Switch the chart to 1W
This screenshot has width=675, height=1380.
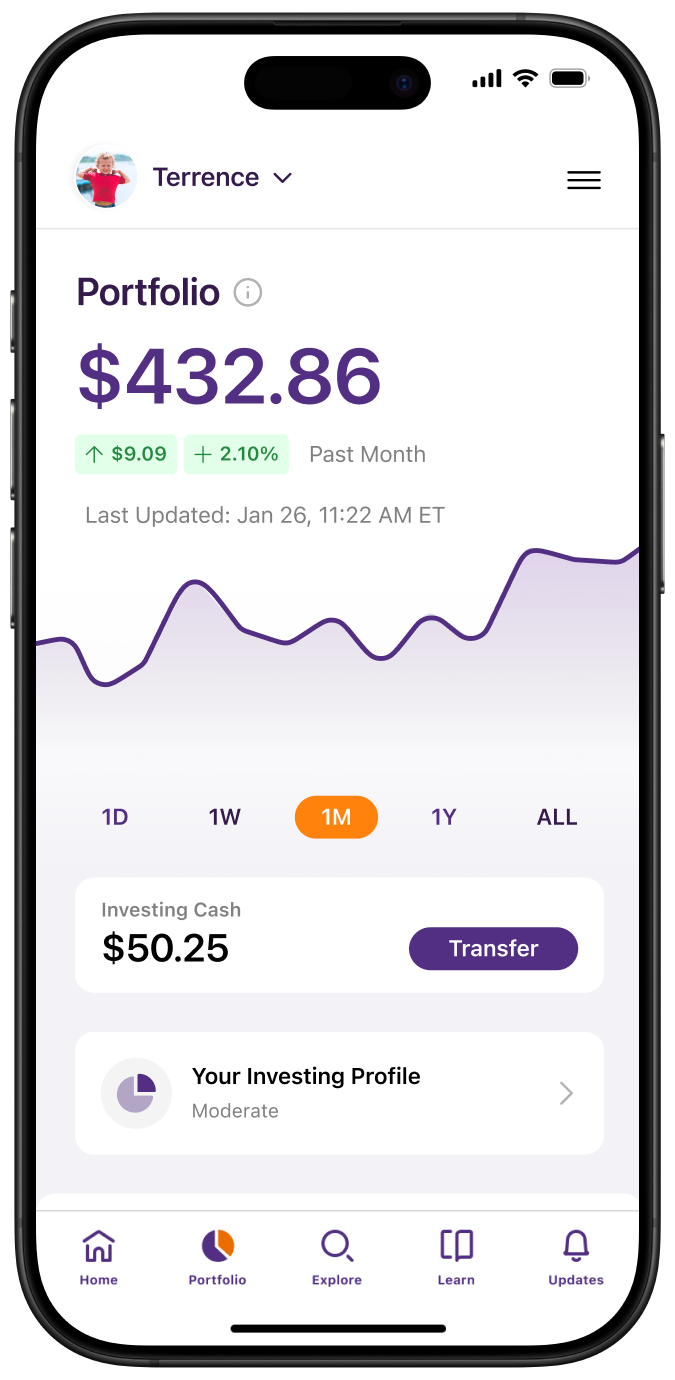(x=225, y=817)
